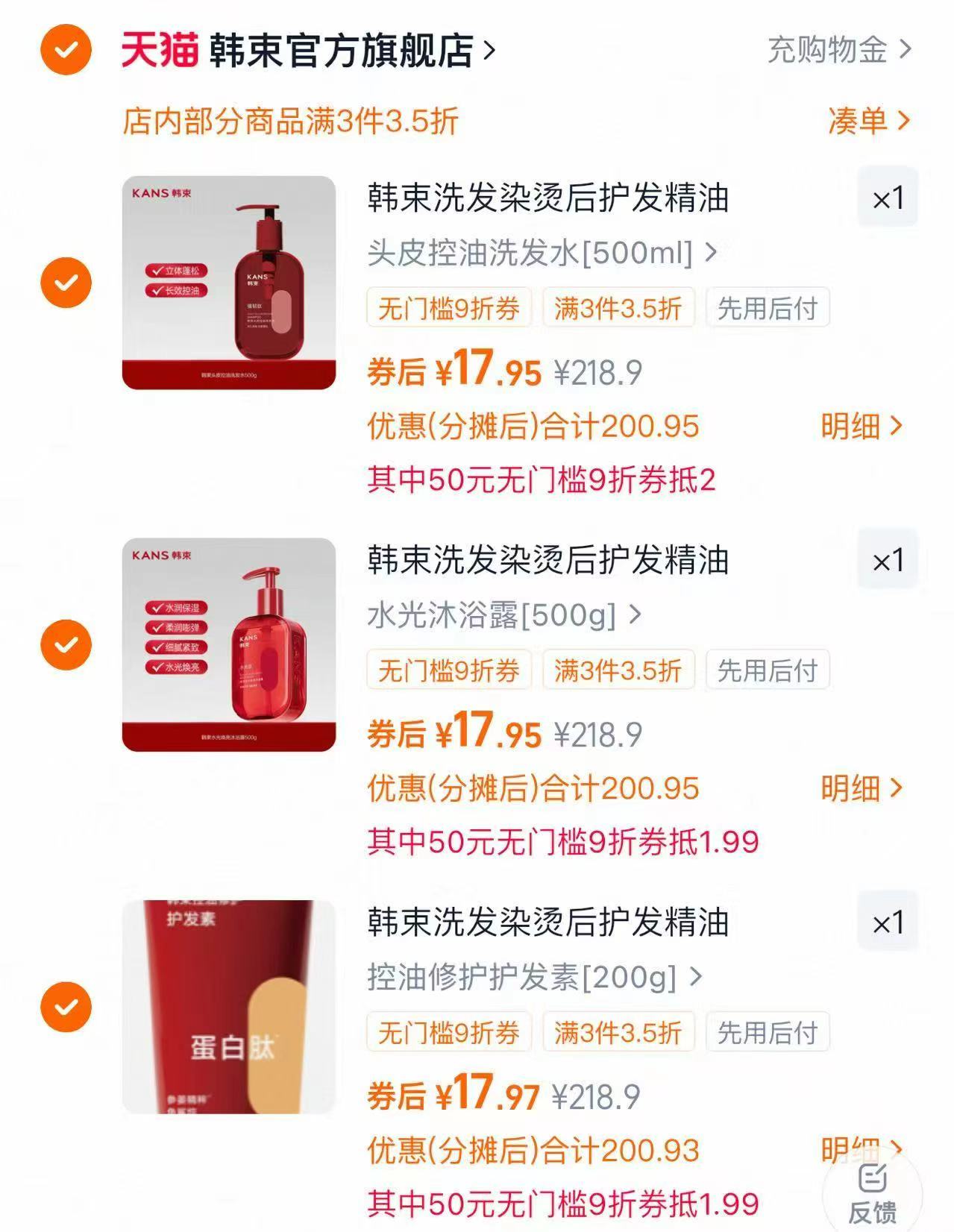Select the 先用后付 tag on first product

tap(768, 308)
